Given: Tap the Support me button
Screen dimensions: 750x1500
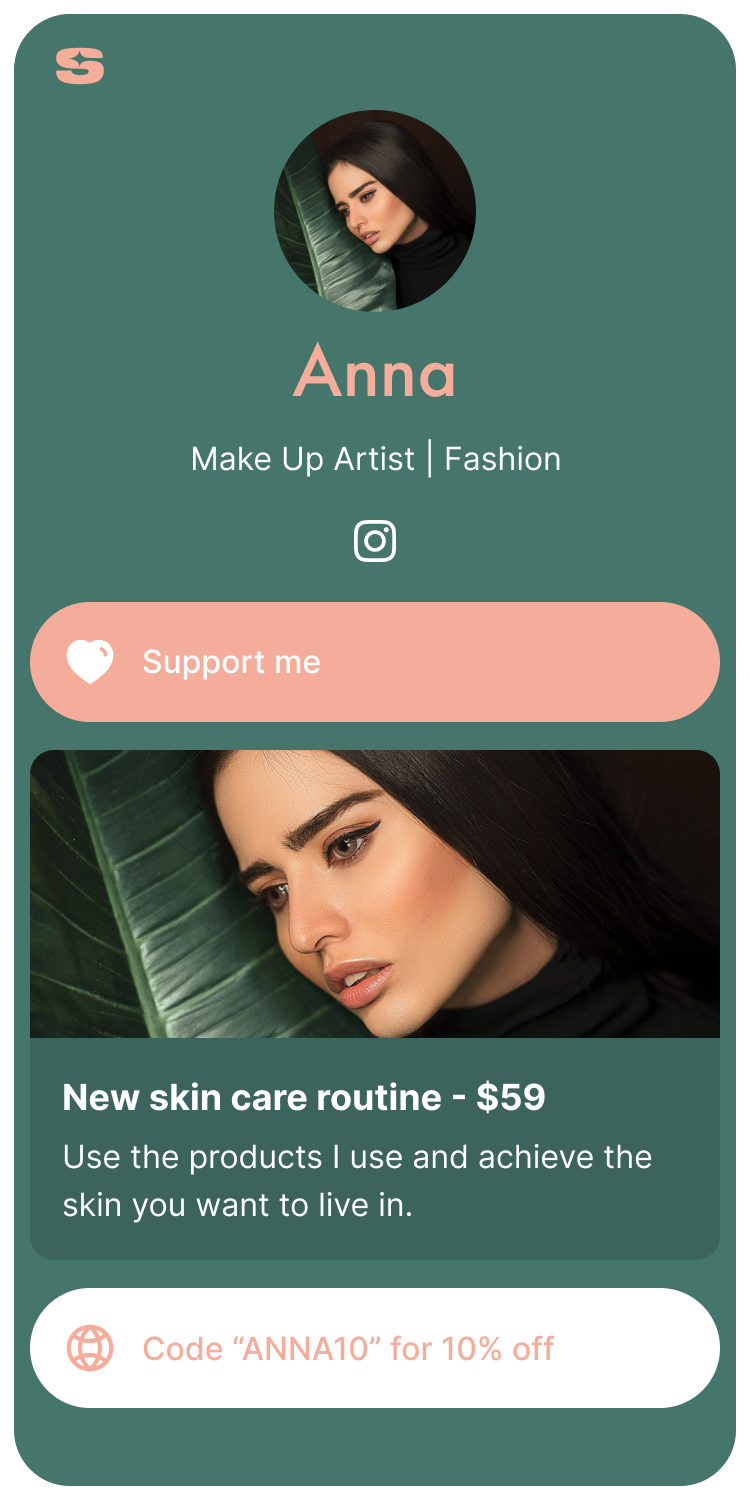Looking at the screenshot, I should click(375, 662).
